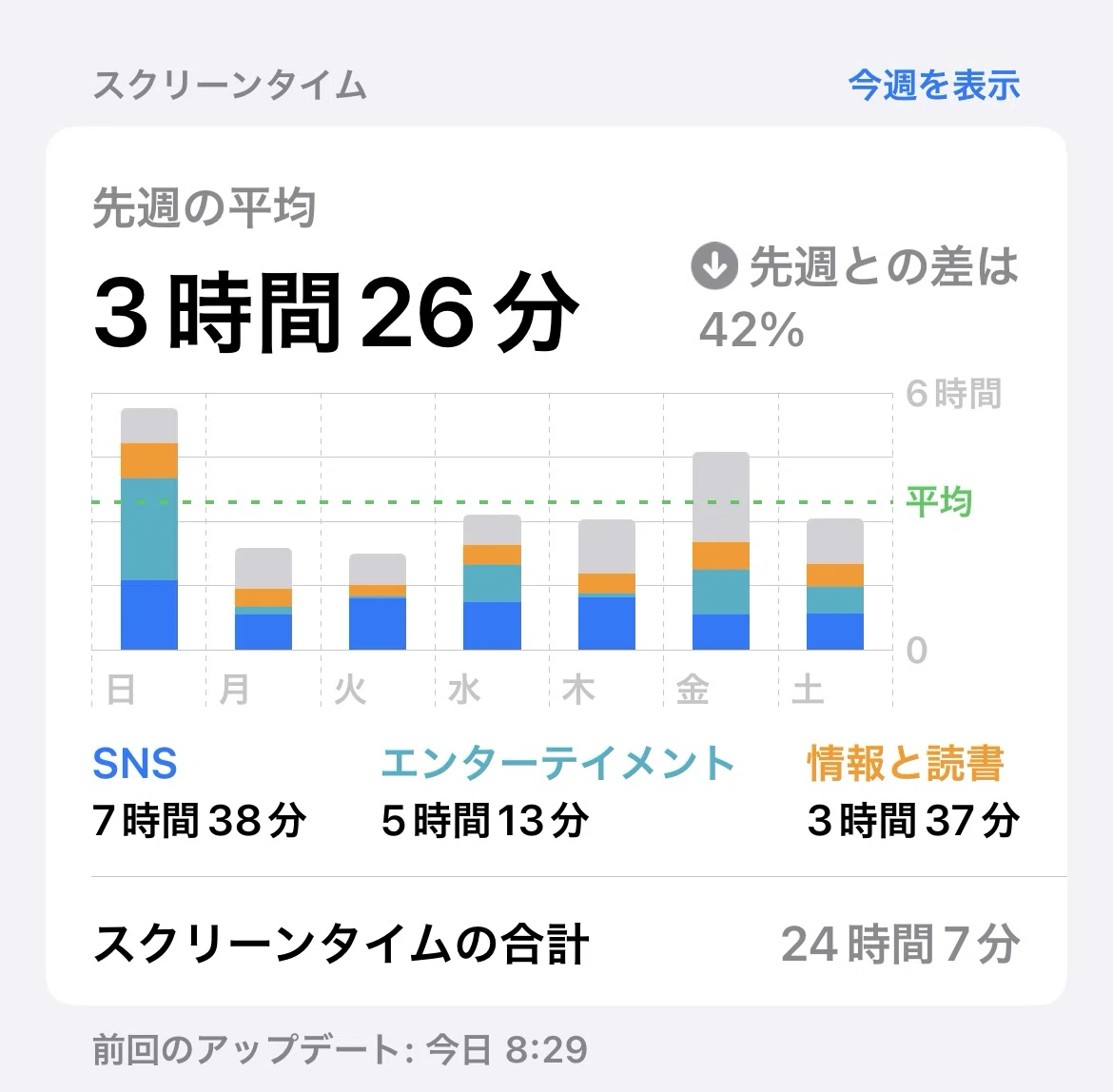Select Friday's (金) bar in the chart
This screenshot has height=1092, width=1113.
(720, 551)
